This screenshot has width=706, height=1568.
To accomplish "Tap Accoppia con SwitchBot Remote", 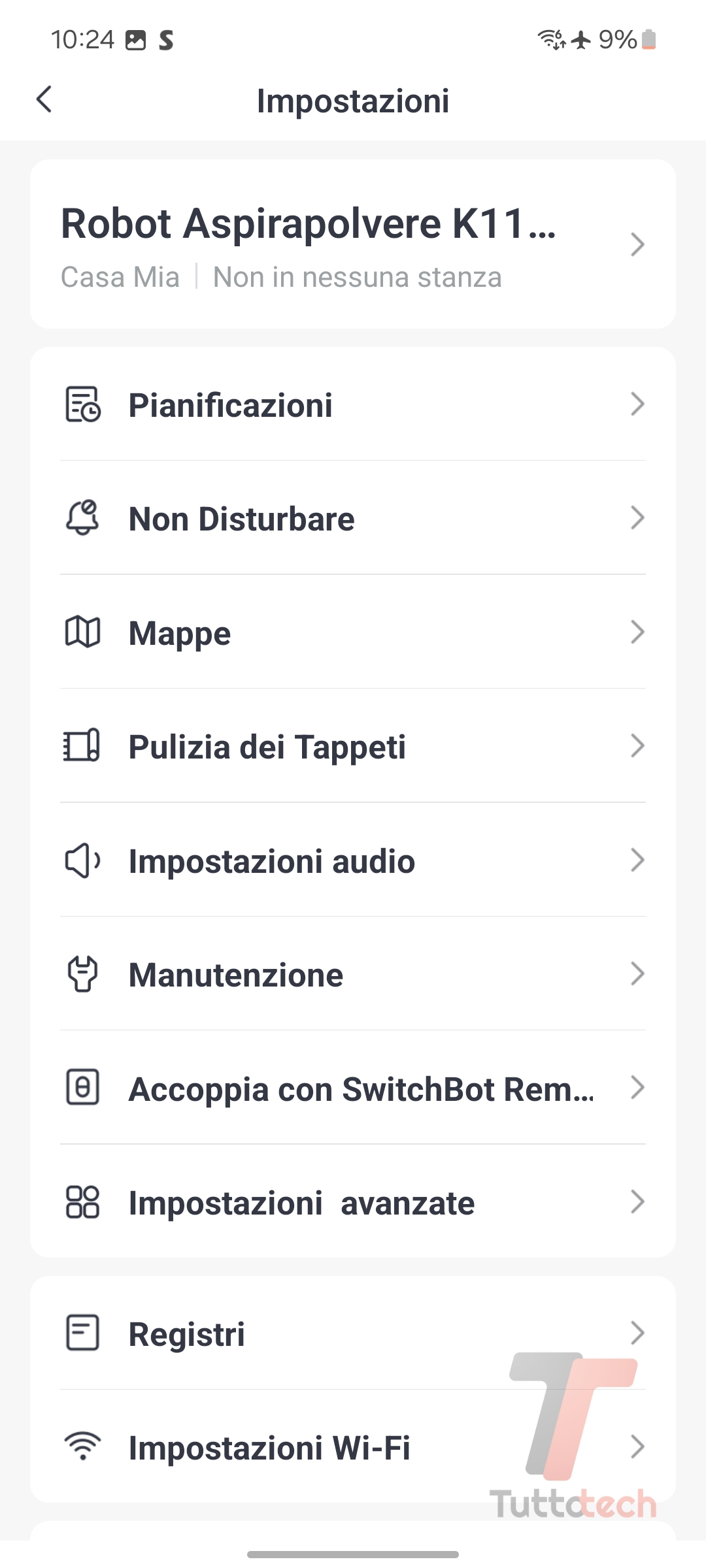I will pyautogui.click(x=353, y=1088).
